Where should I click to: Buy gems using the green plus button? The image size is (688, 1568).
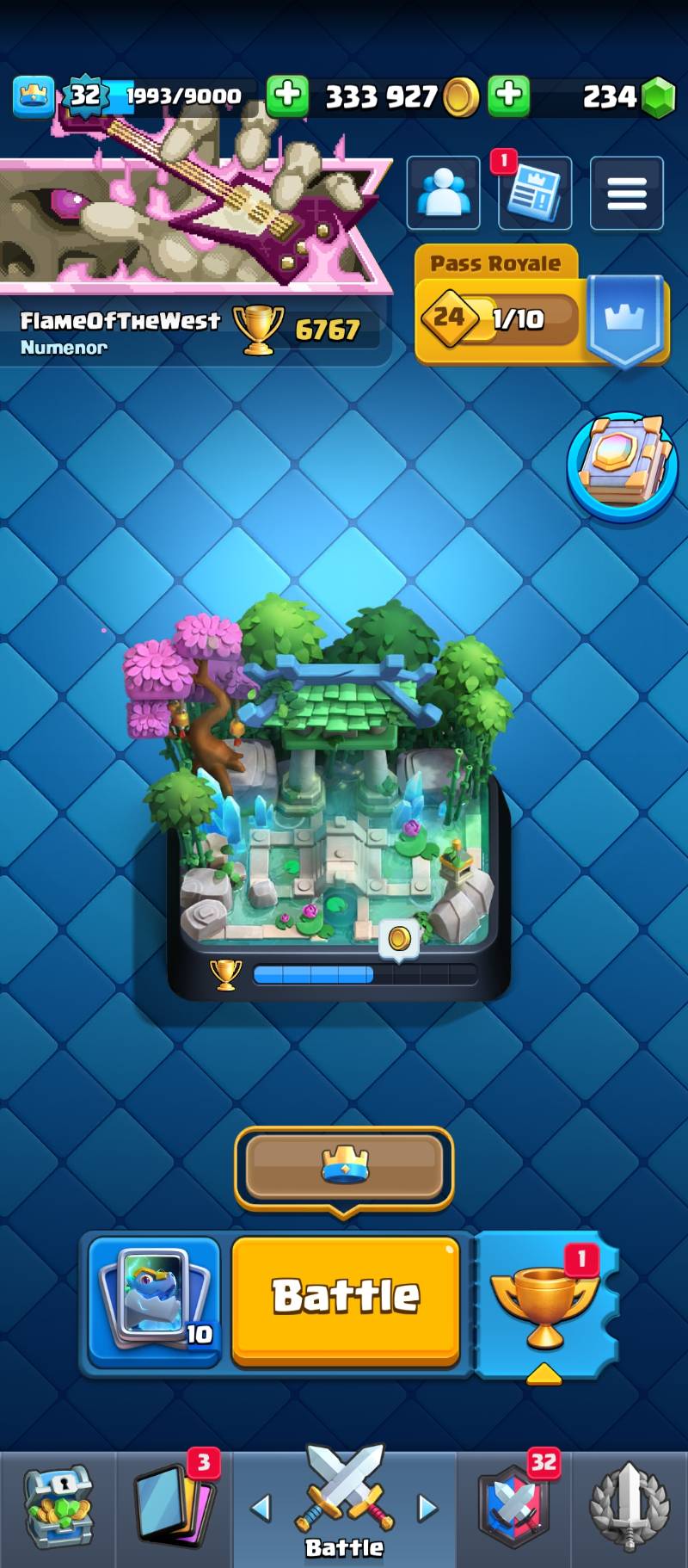tap(509, 96)
